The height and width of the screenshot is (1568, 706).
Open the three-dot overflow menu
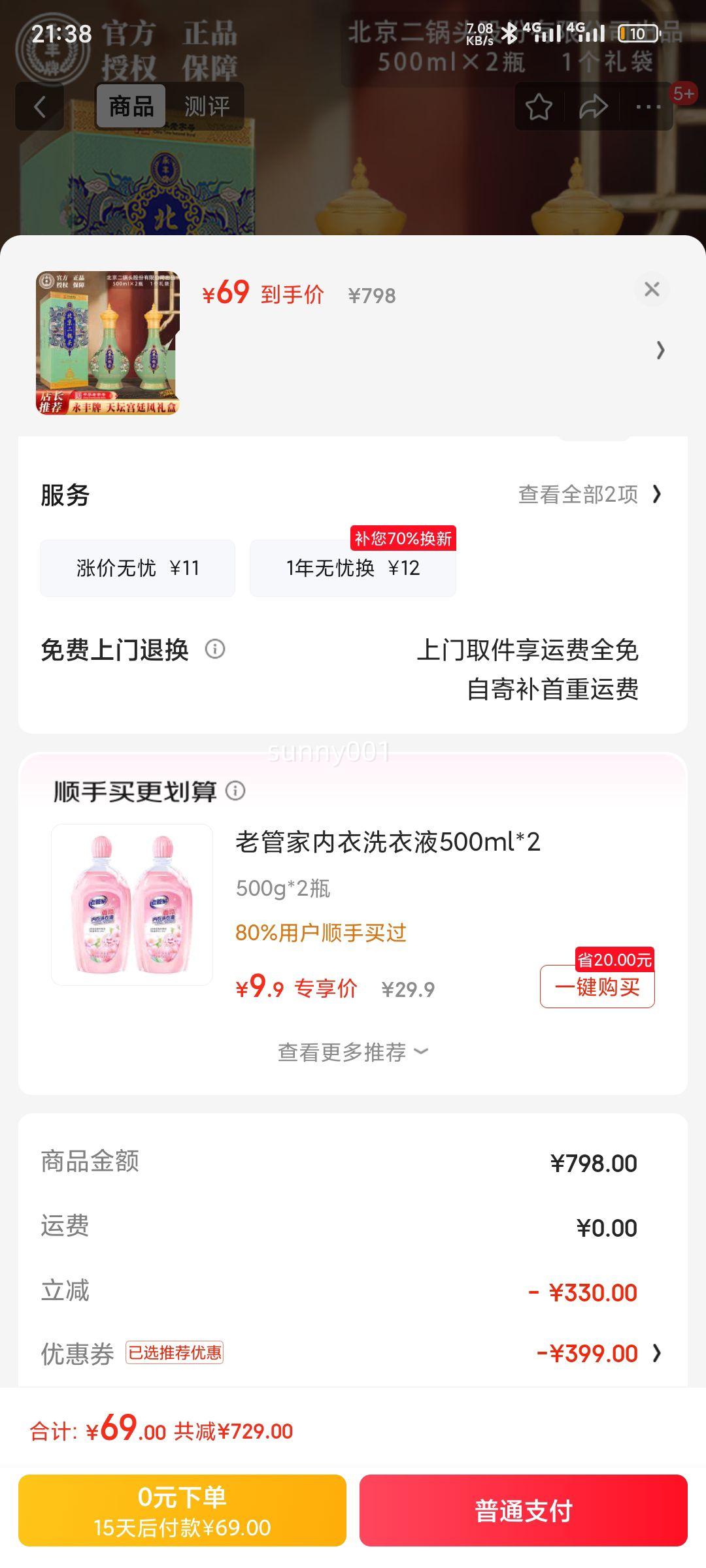(x=648, y=107)
